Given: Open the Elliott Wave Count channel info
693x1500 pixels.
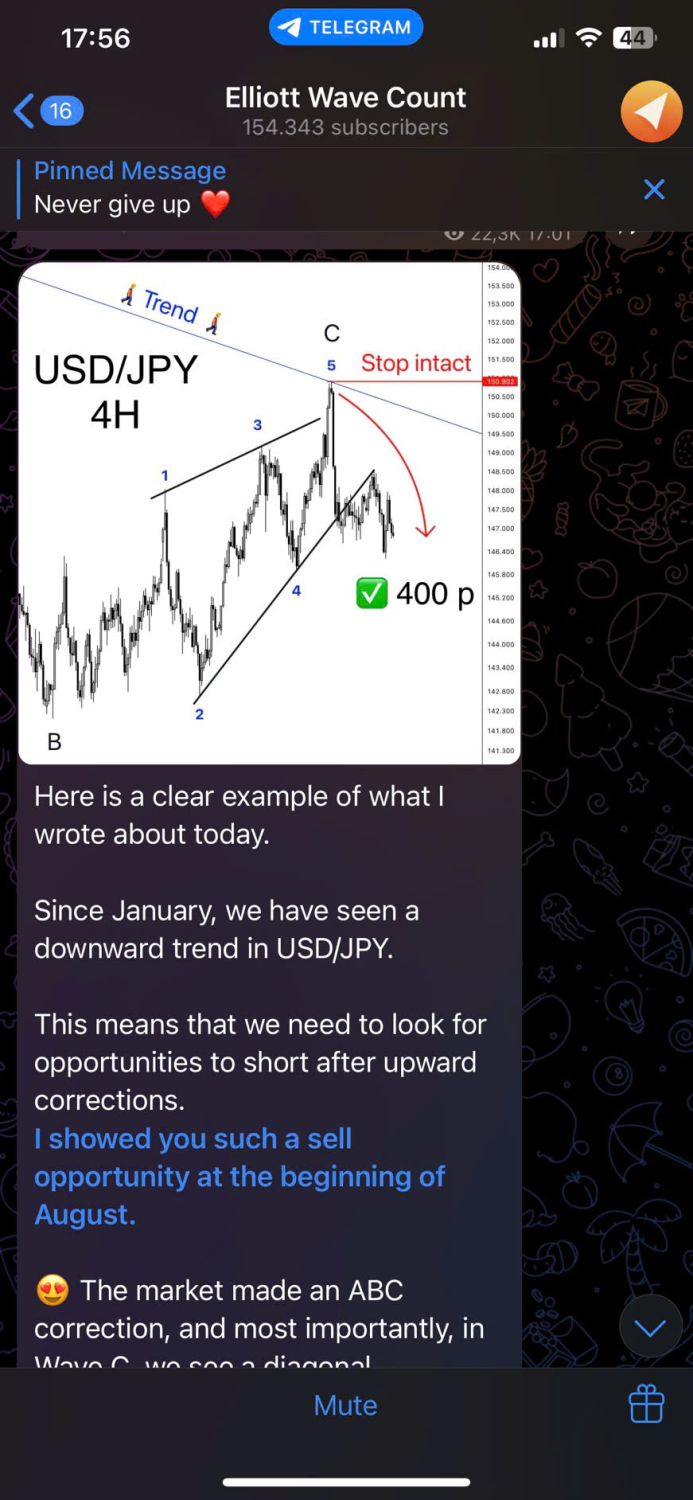Looking at the screenshot, I should coord(345,111).
